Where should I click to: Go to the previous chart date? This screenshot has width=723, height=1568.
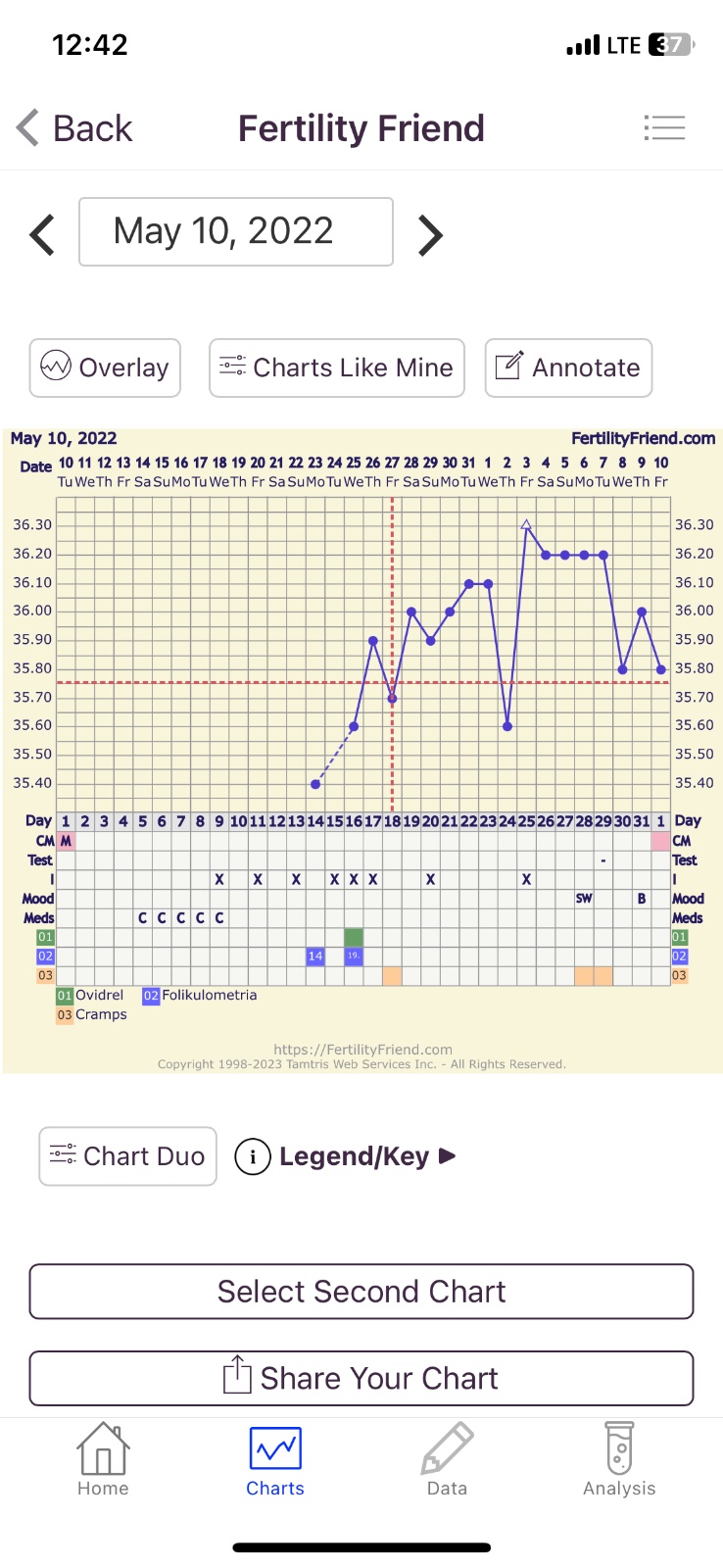(x=42, y=234)
